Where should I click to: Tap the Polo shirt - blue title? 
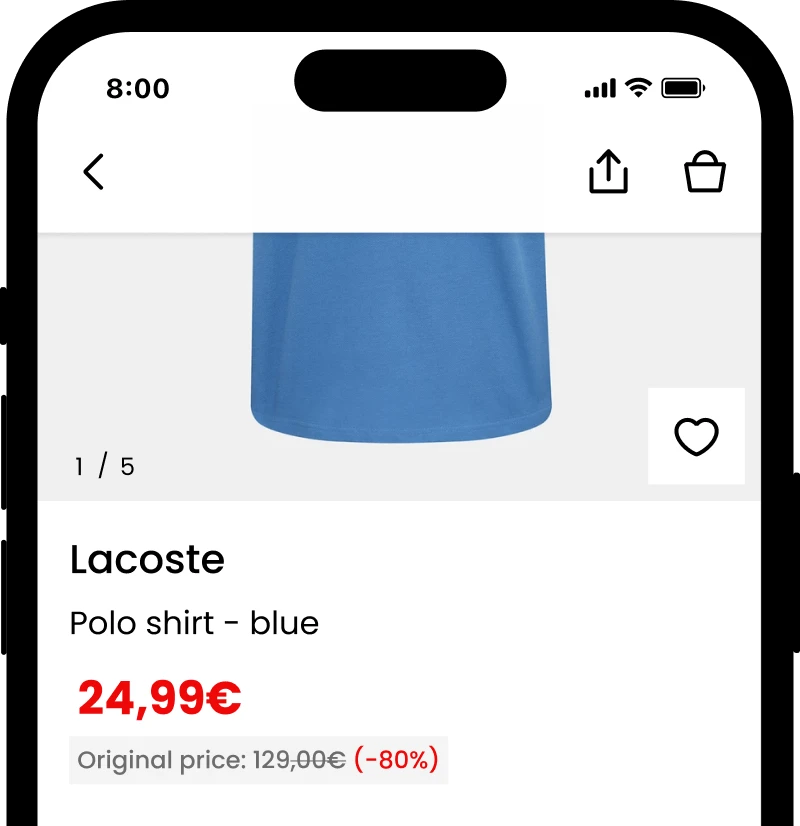point(193,623)
